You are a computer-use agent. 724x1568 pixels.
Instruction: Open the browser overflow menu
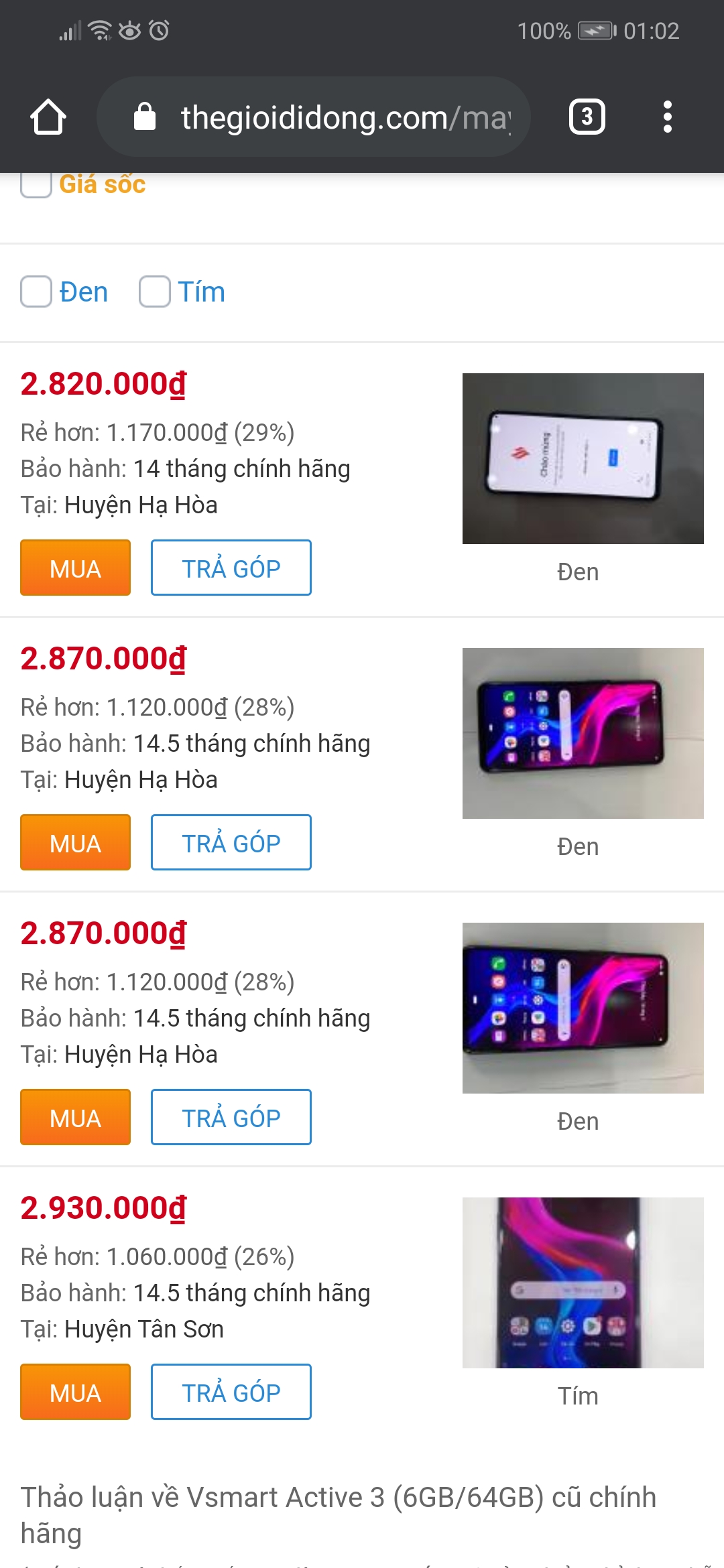point(667,117)
